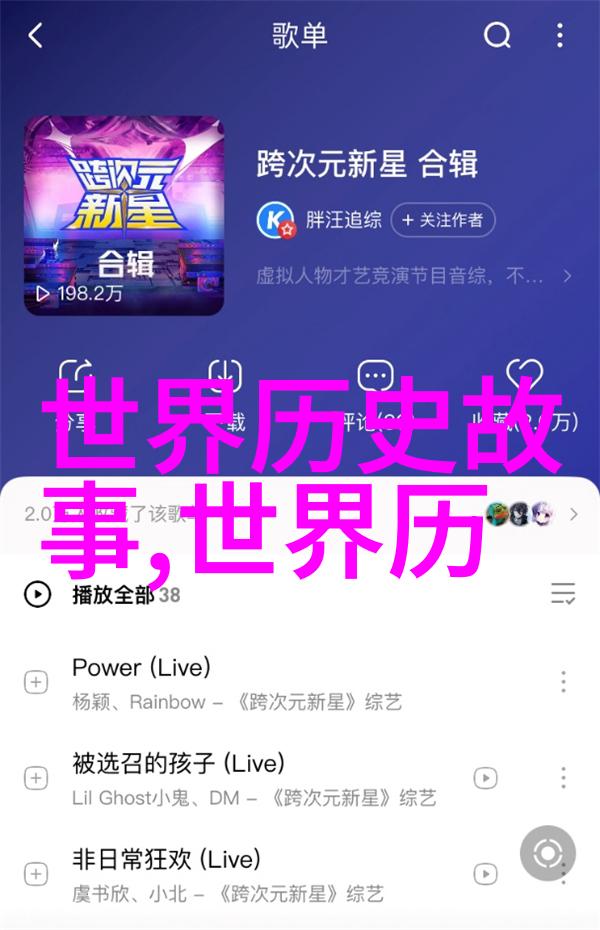This screenshot has height=930, width=600.
Task: Open multi-select list icon beside 播放全部
Action: click(563, 594)
